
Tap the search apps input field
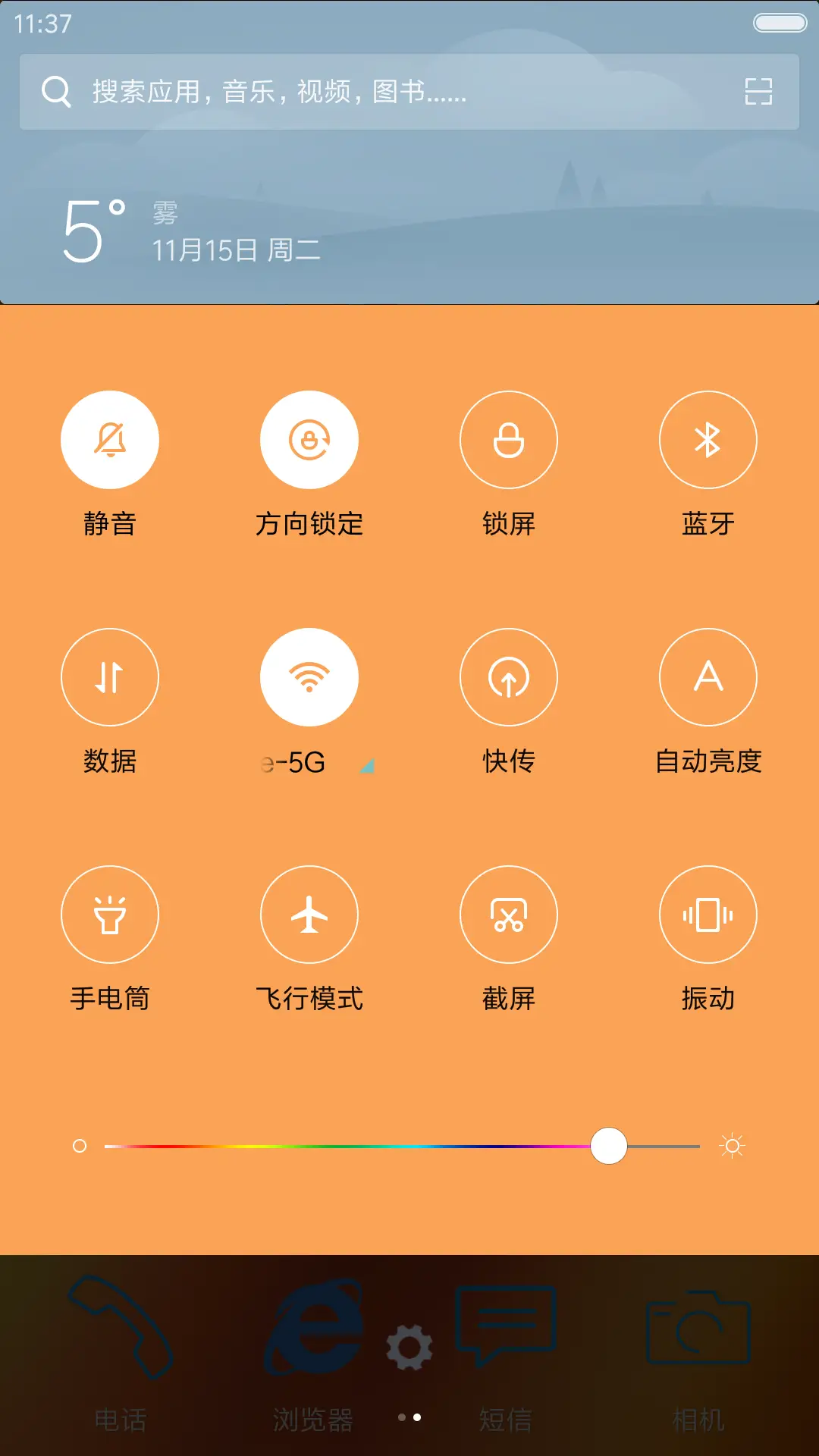pos(341,93)
